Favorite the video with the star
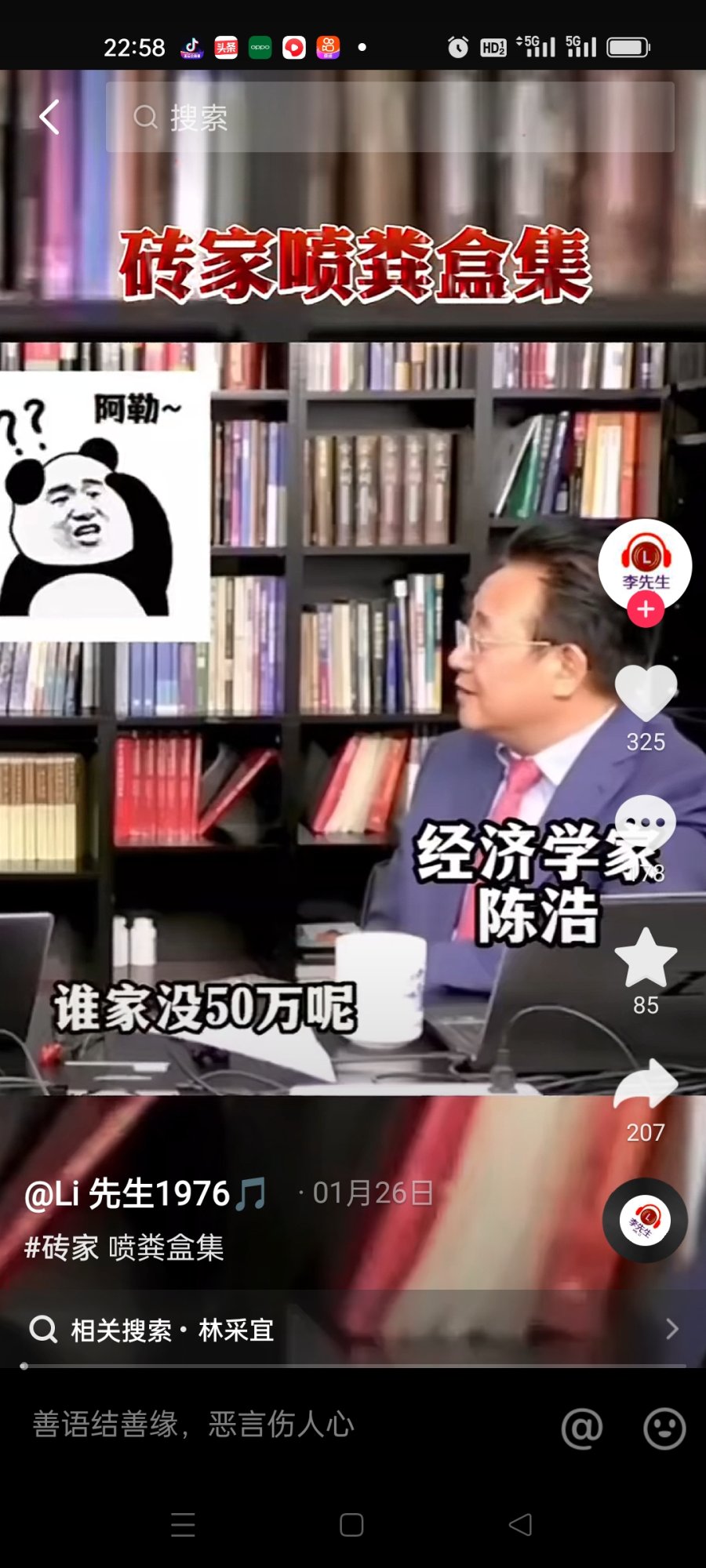706x1568 pixels. click(x=646, y=958)
